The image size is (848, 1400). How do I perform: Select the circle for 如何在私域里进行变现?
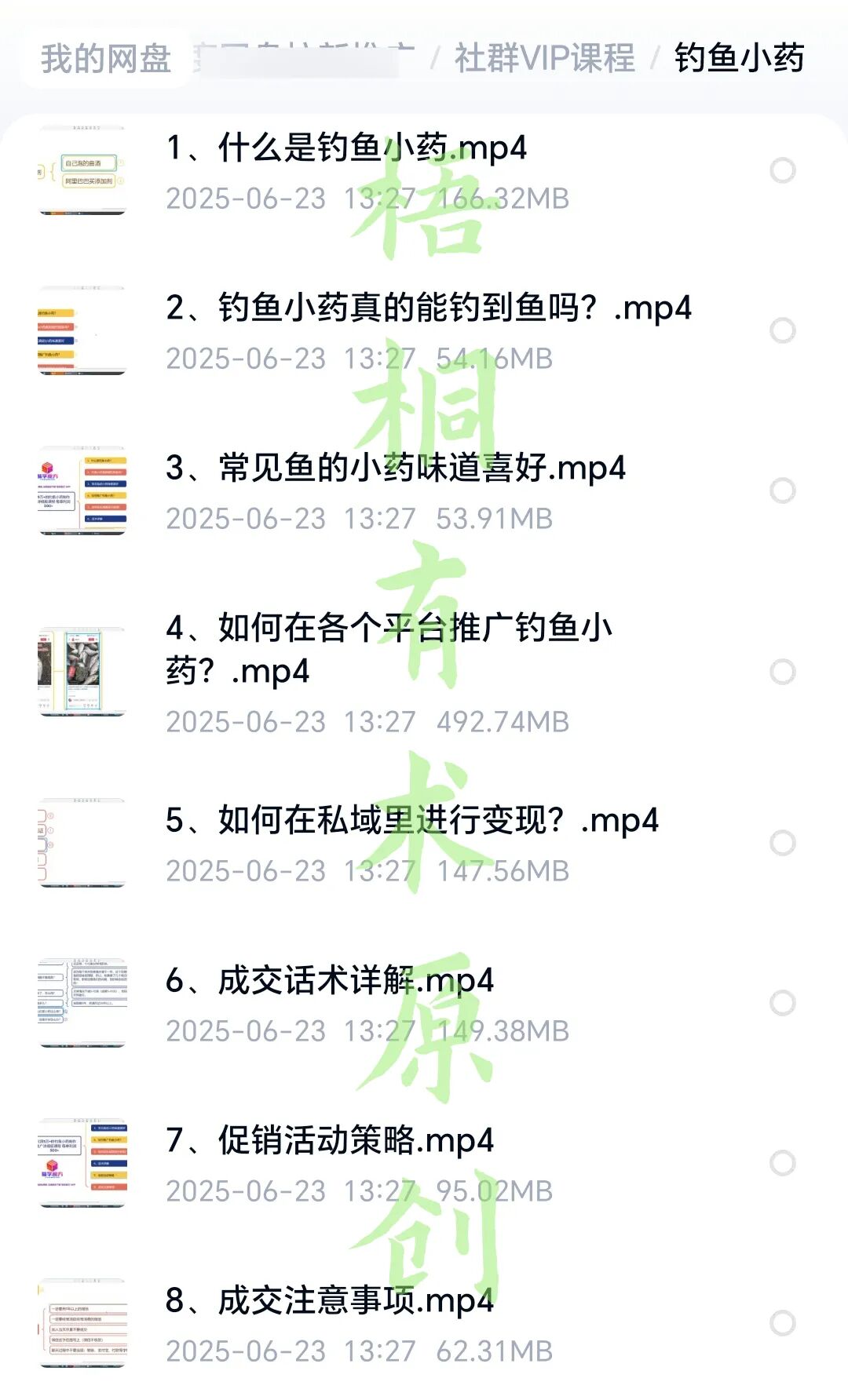pos(782,843)
